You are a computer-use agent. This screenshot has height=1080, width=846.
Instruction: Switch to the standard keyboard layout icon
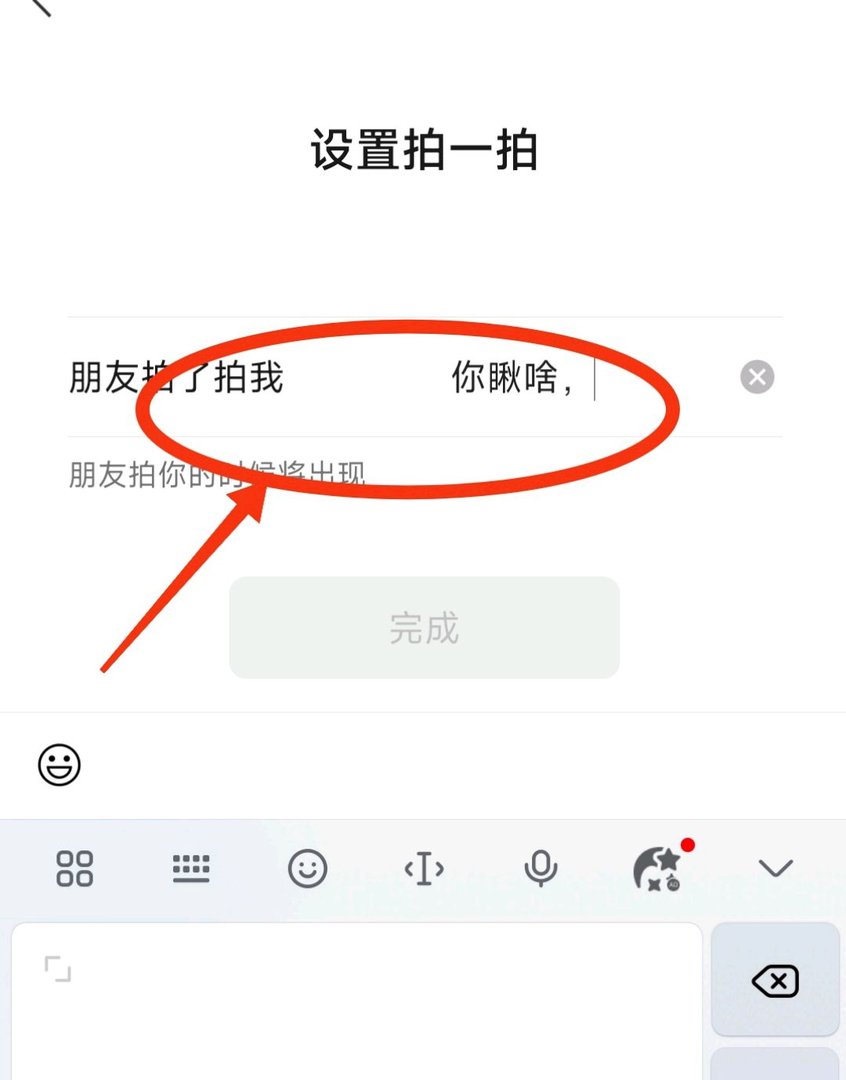pos(192,869)
